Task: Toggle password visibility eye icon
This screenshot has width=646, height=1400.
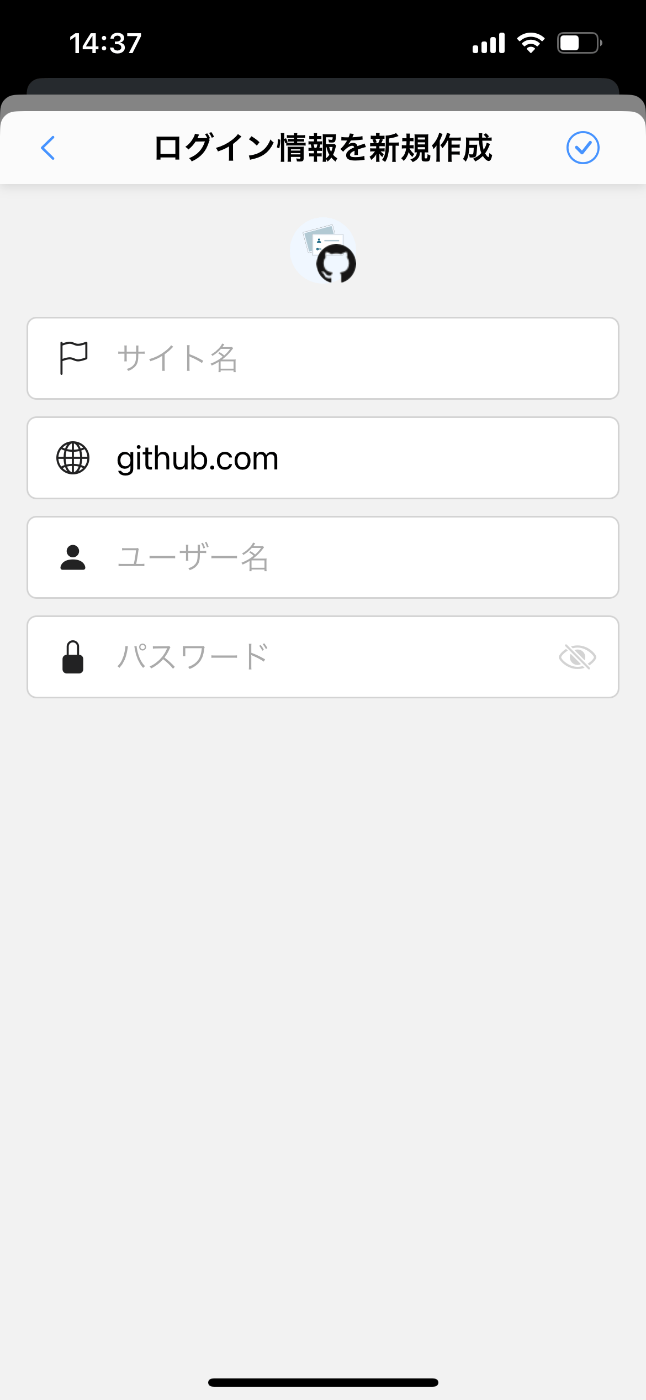Action: coord(577,657)
